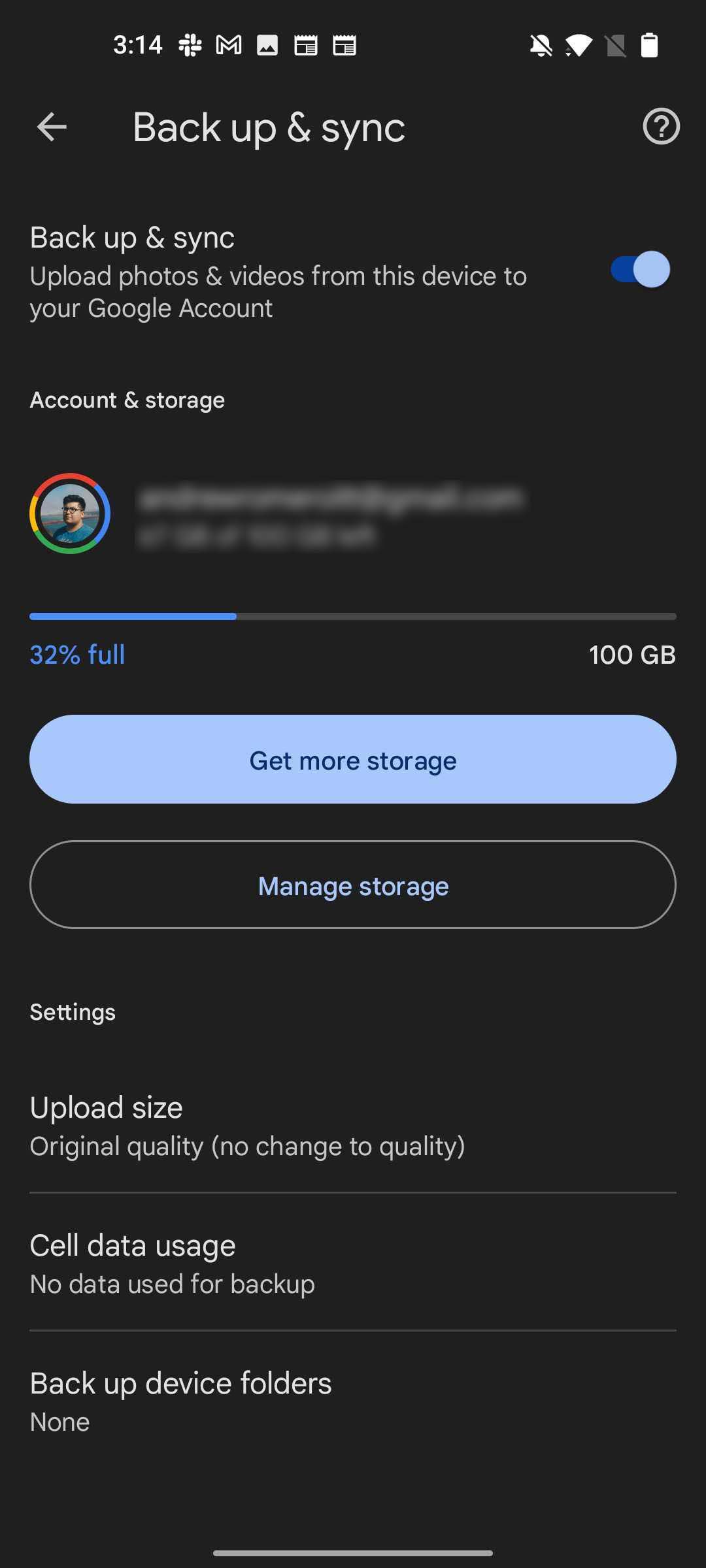The image size is (706, 1568).
Task: Click the photo gallery status bar icon
Action: pos(268,44)
